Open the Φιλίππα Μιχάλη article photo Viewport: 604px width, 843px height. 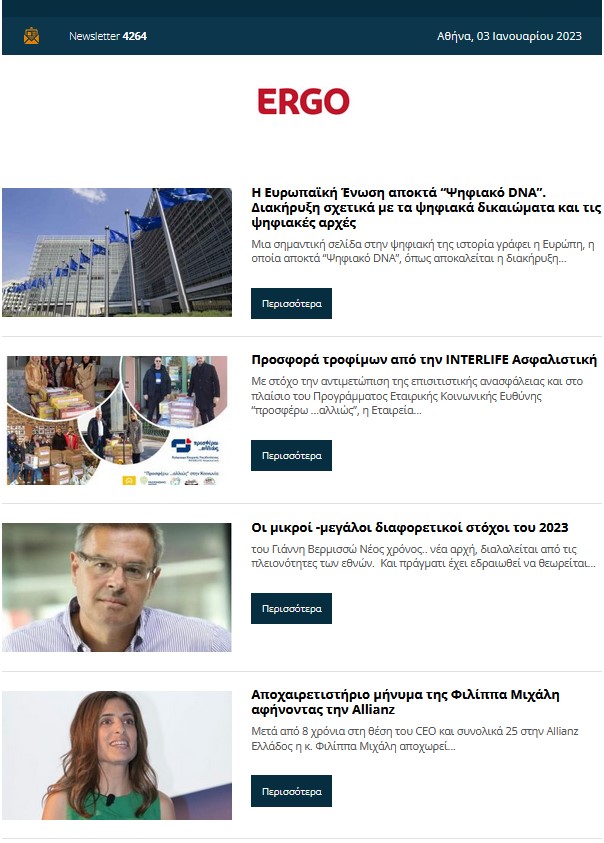pyautogui.click(x=117, y=755)
